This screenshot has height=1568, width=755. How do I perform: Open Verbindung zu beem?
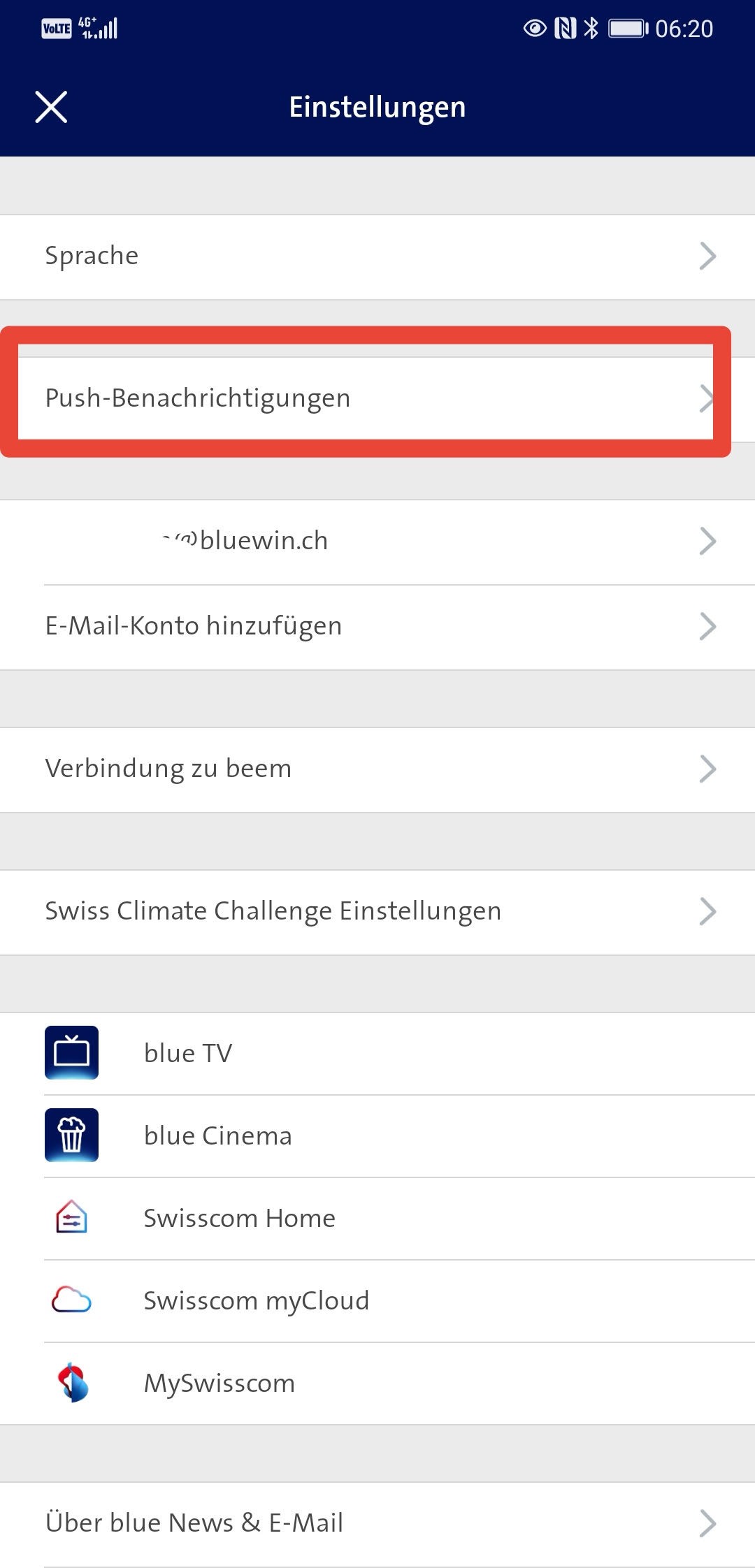[377, 769]
